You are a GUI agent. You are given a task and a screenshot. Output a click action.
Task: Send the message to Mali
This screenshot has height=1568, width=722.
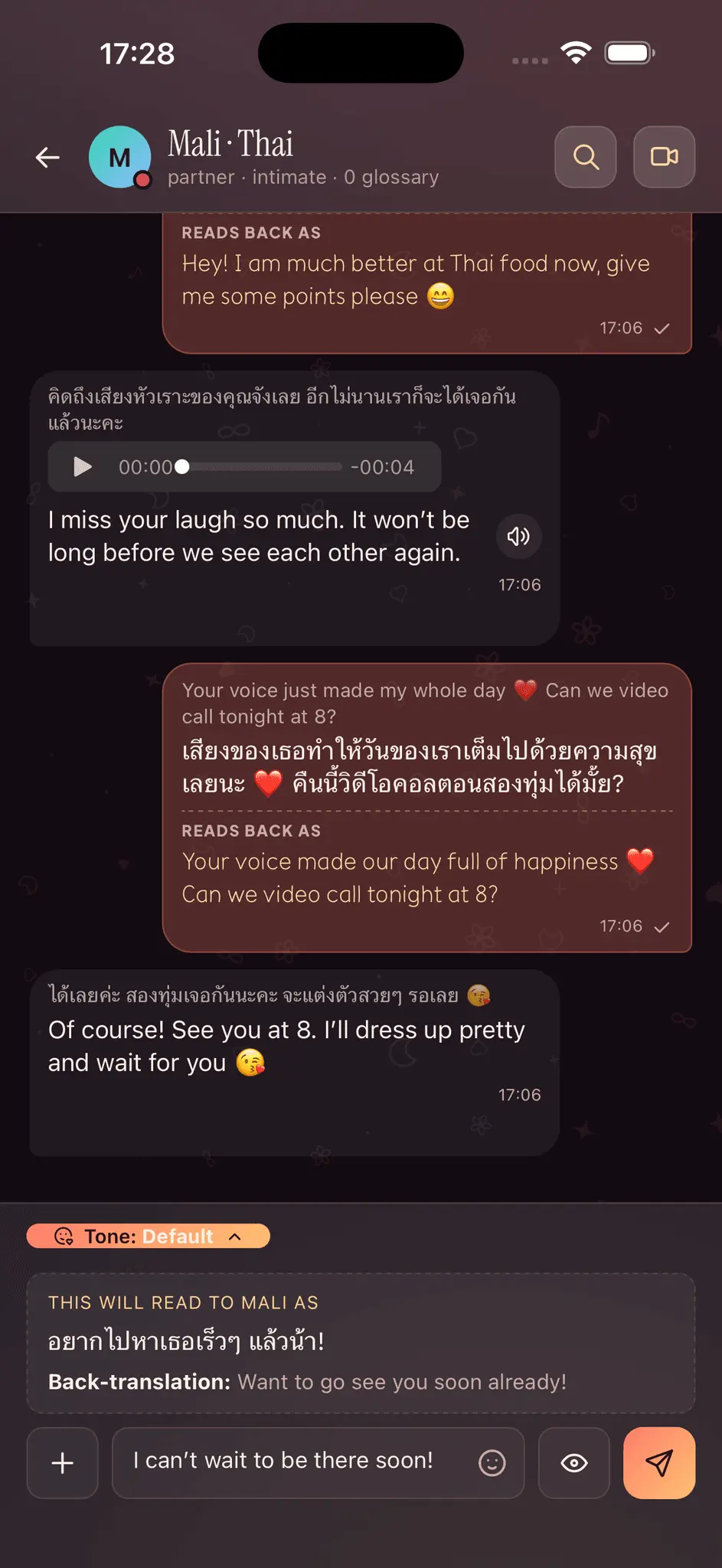659,1463
